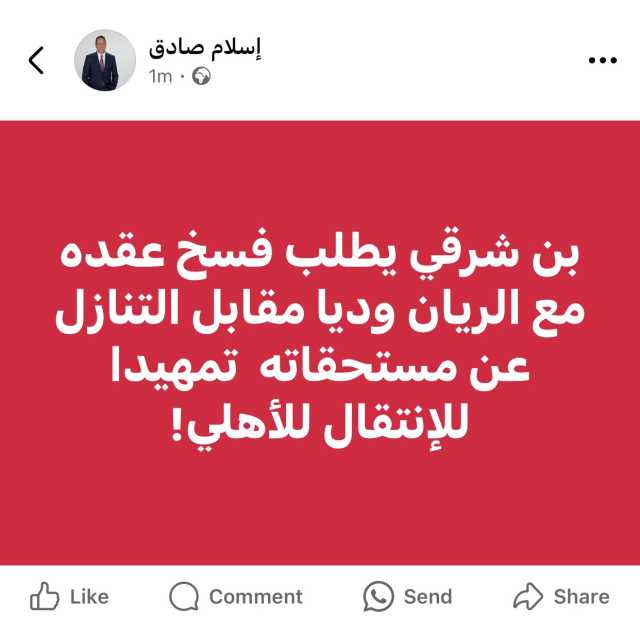Open the profile name إسلام صادق
This screenshot has height=619, width=640.
(205, 47)
